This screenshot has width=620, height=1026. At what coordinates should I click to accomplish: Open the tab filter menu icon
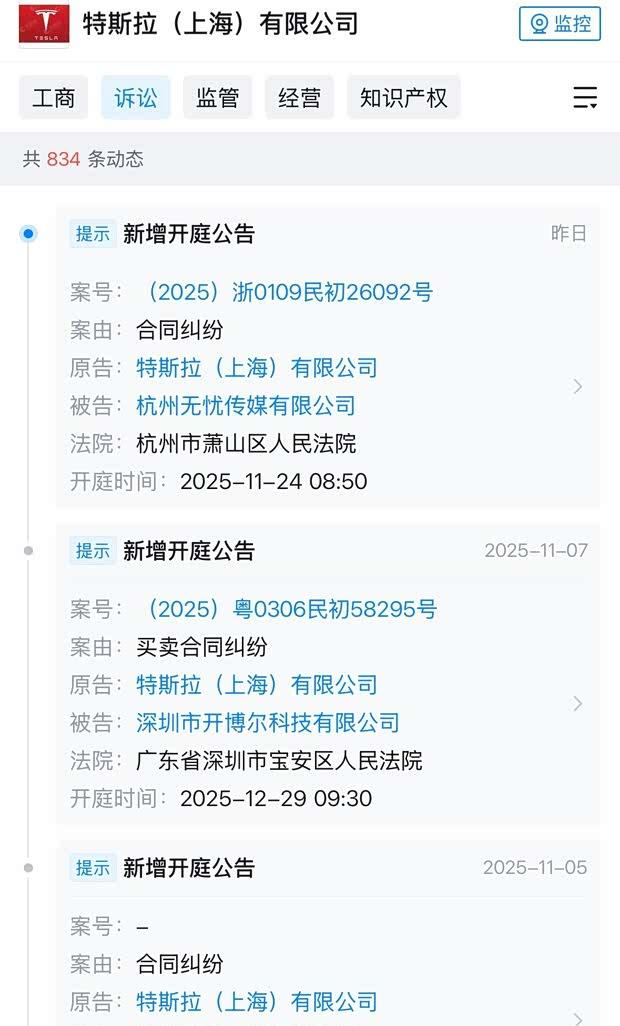point(585,98)
